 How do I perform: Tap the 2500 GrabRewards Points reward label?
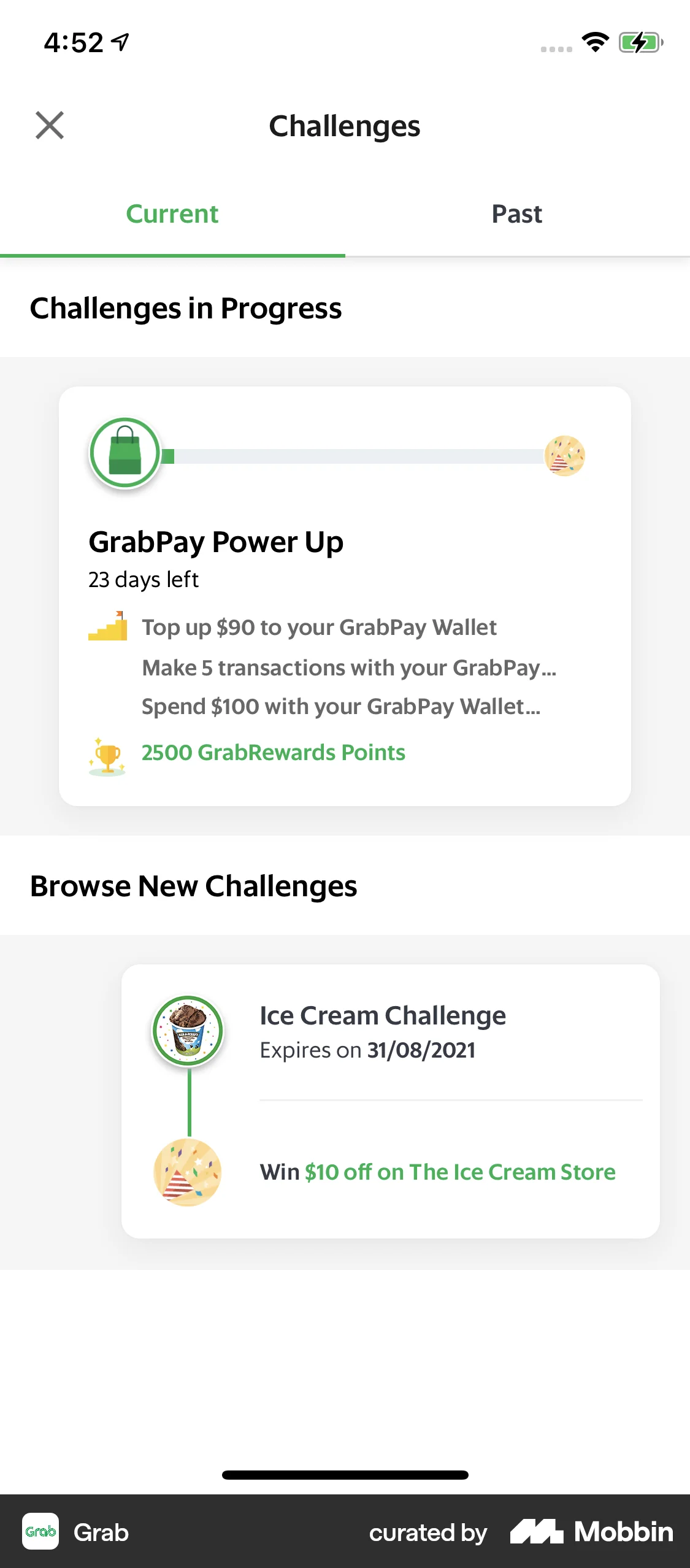(x=272, y=753)
